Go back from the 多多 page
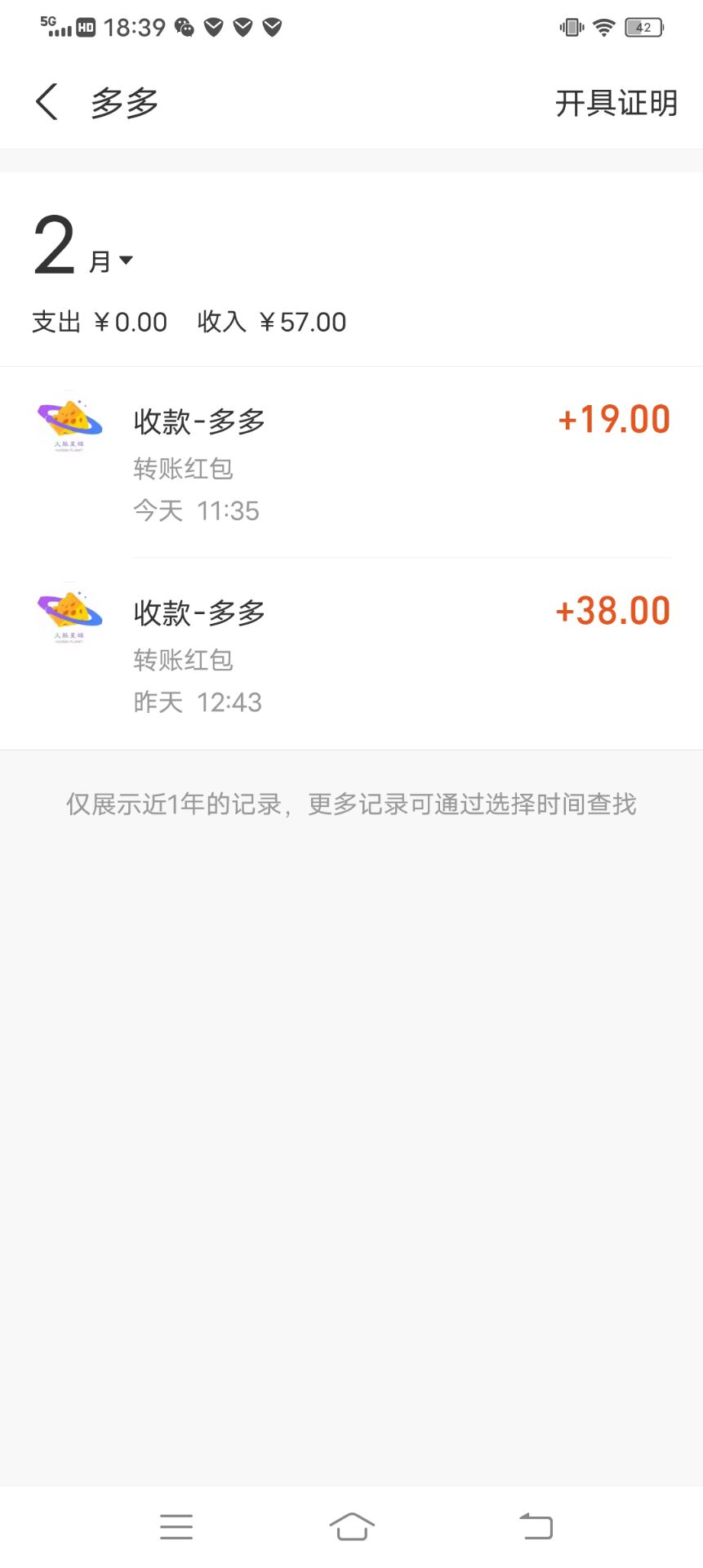 click(47, 102)
